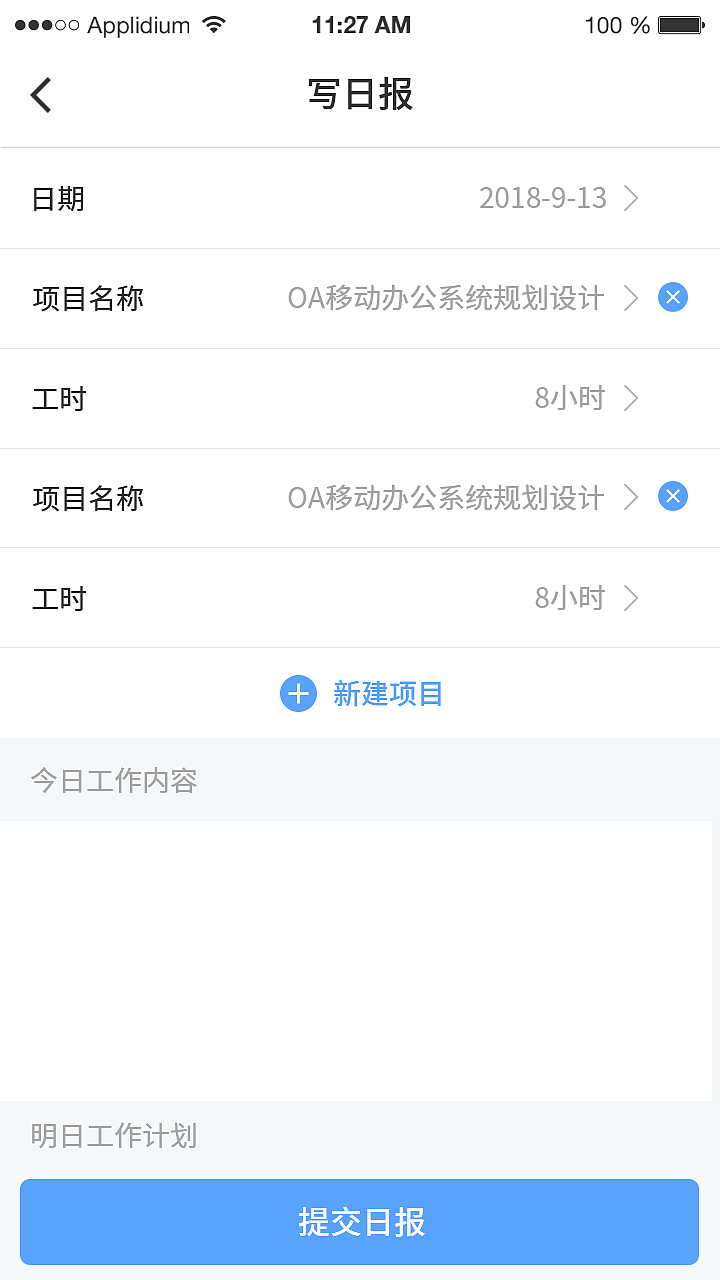Select the 写日报 title bar
This screenshot has height=1280, width=720.
[360, 94]
